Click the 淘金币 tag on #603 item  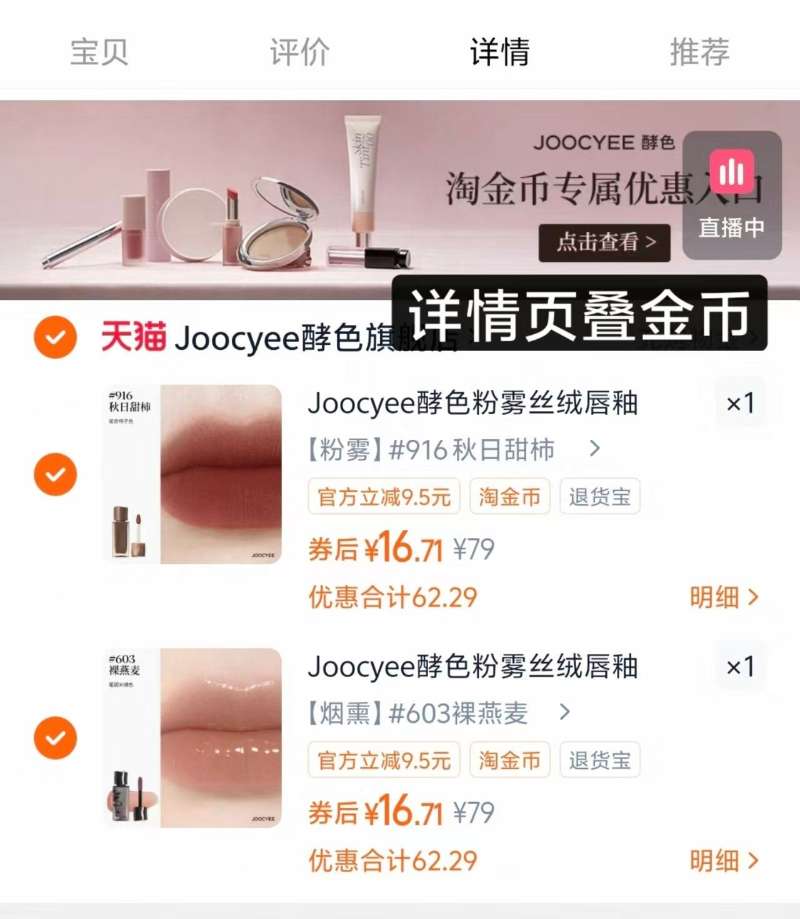[510, 760]
